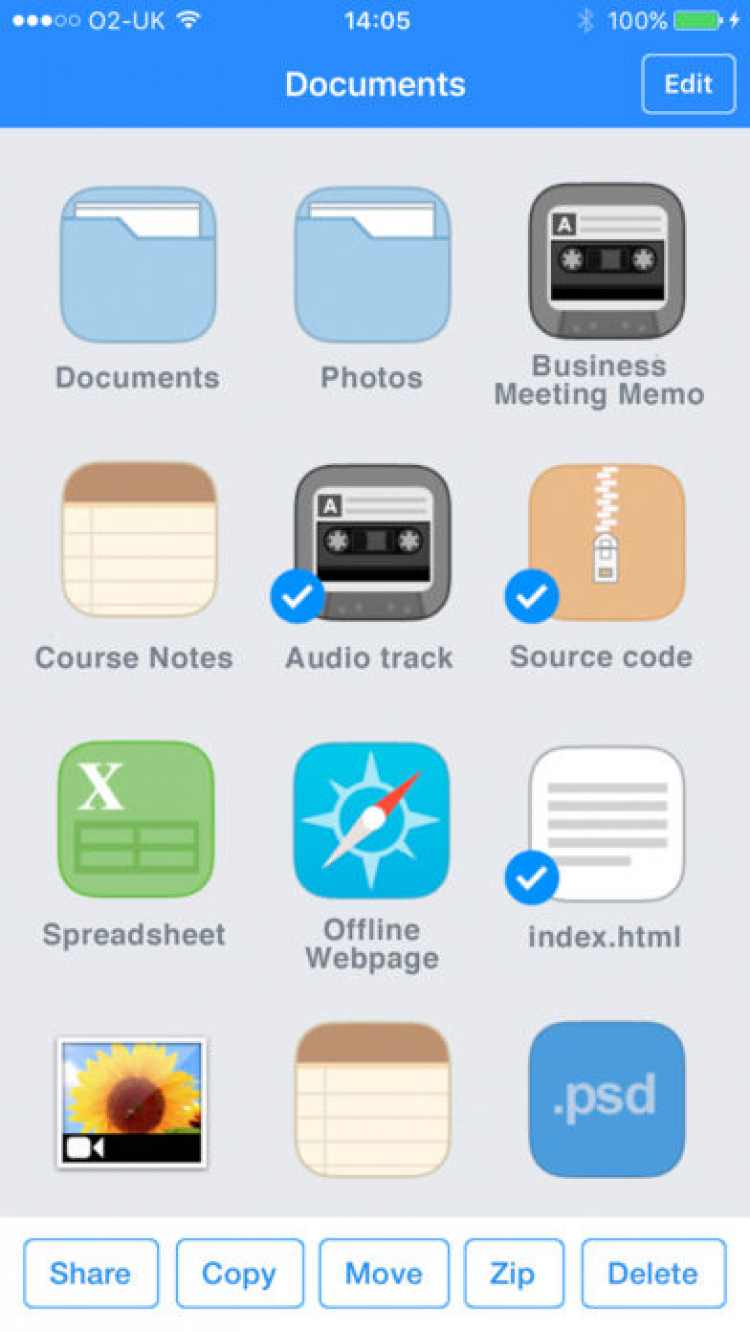This screenshot has height=1332, width=750.
Task: Open the Documents folder
Action: pyautogui.click(x=138, y=266)
